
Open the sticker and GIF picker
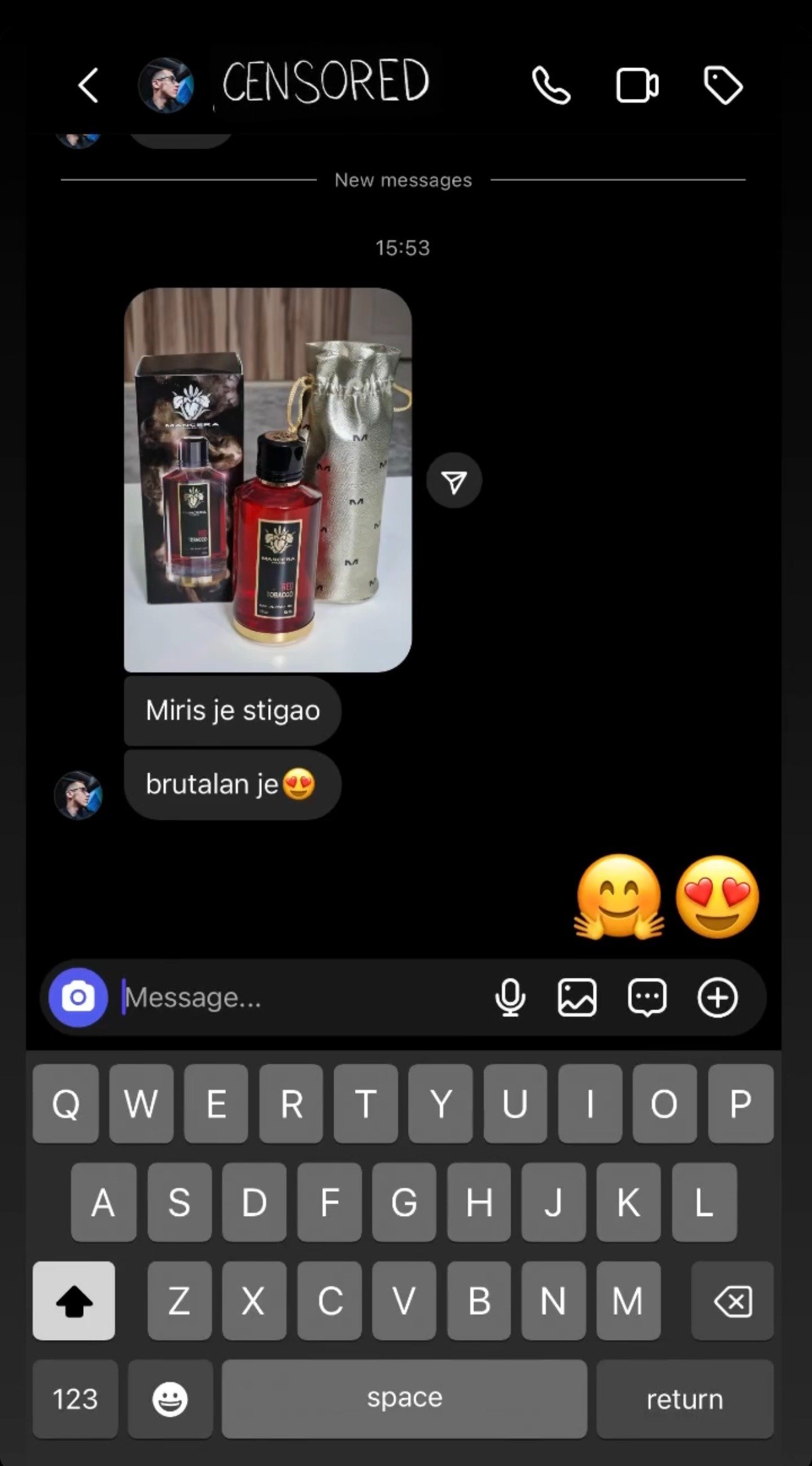(x=646, y=997)
